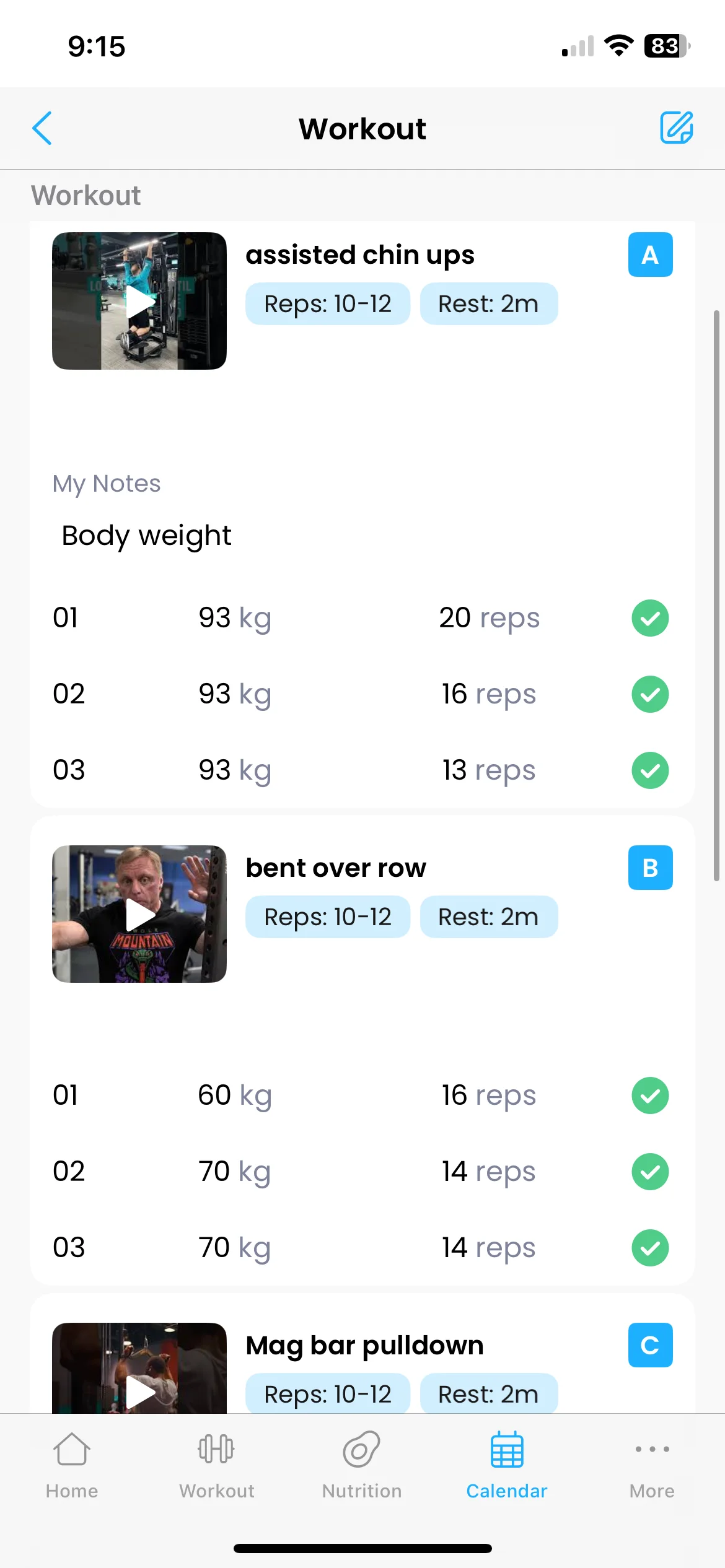Go back with the top-left arrow

pos(42,128)
